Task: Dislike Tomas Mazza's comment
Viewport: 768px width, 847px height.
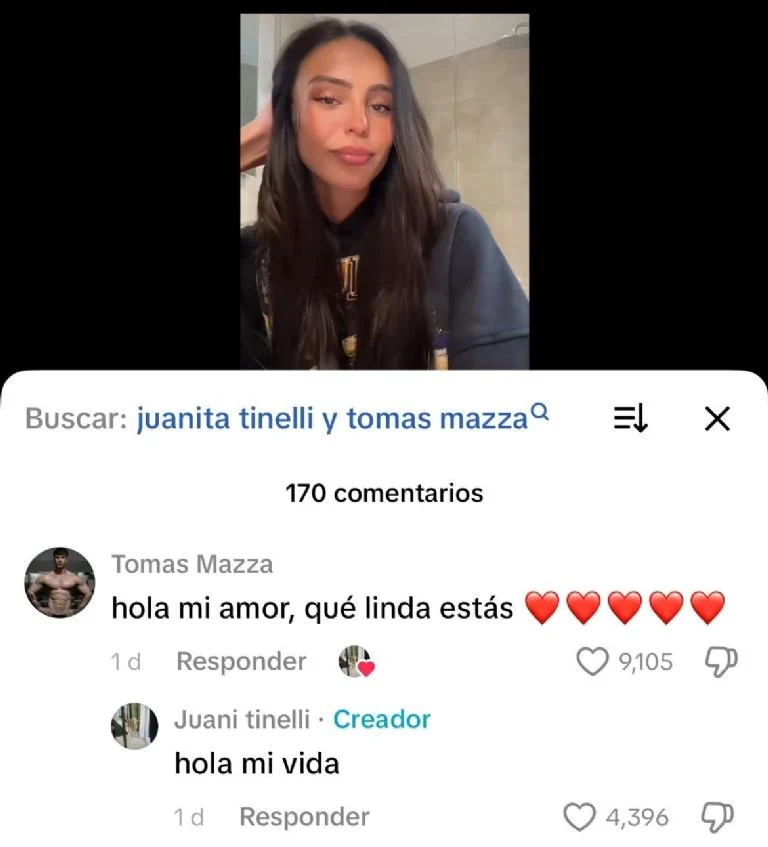Action: [722, 661]
